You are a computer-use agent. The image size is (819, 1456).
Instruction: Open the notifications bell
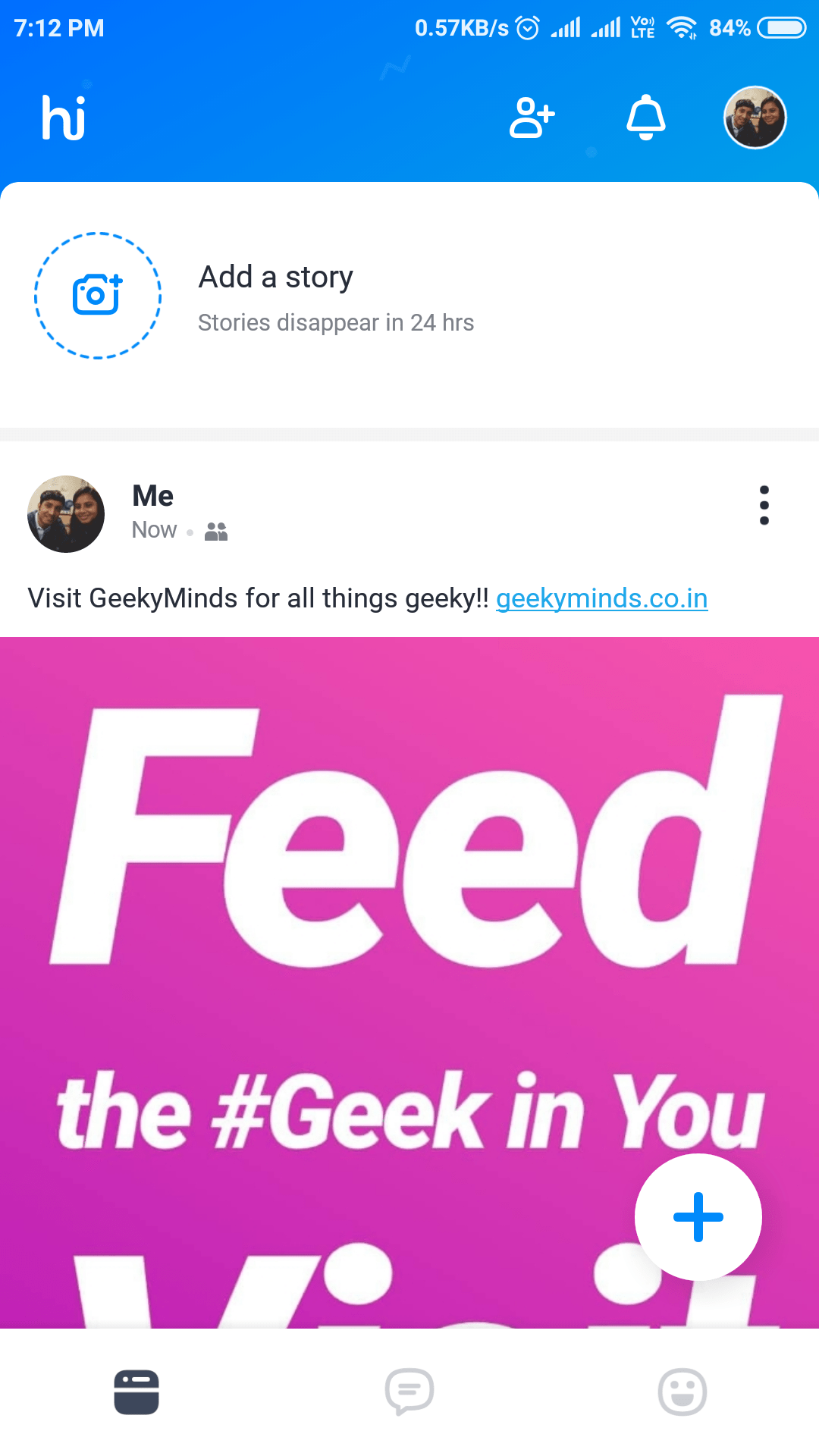pyautogui.click(x=645, y=118)
